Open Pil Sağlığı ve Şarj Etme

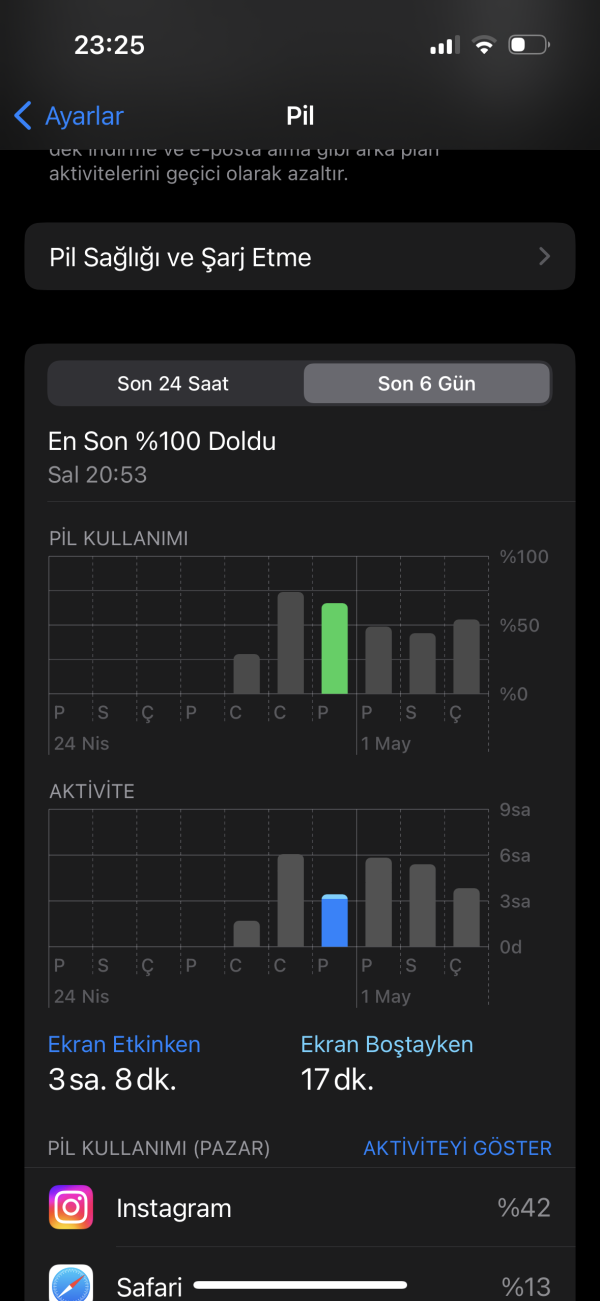300,257
